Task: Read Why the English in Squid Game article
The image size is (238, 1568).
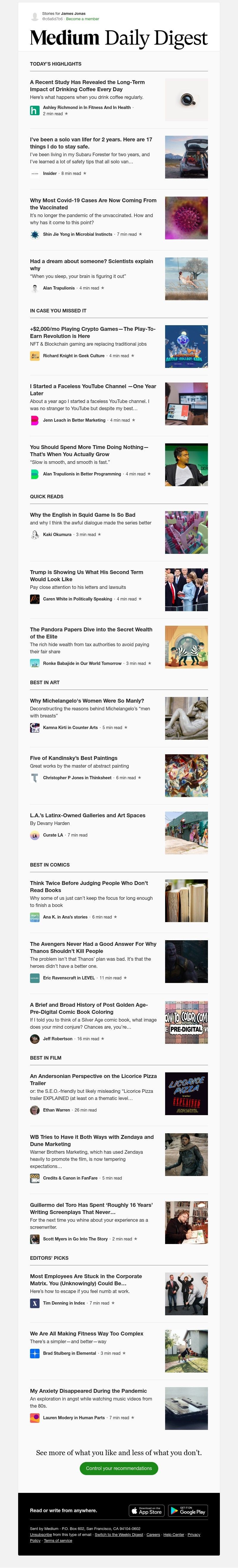Action: [82, 514]
